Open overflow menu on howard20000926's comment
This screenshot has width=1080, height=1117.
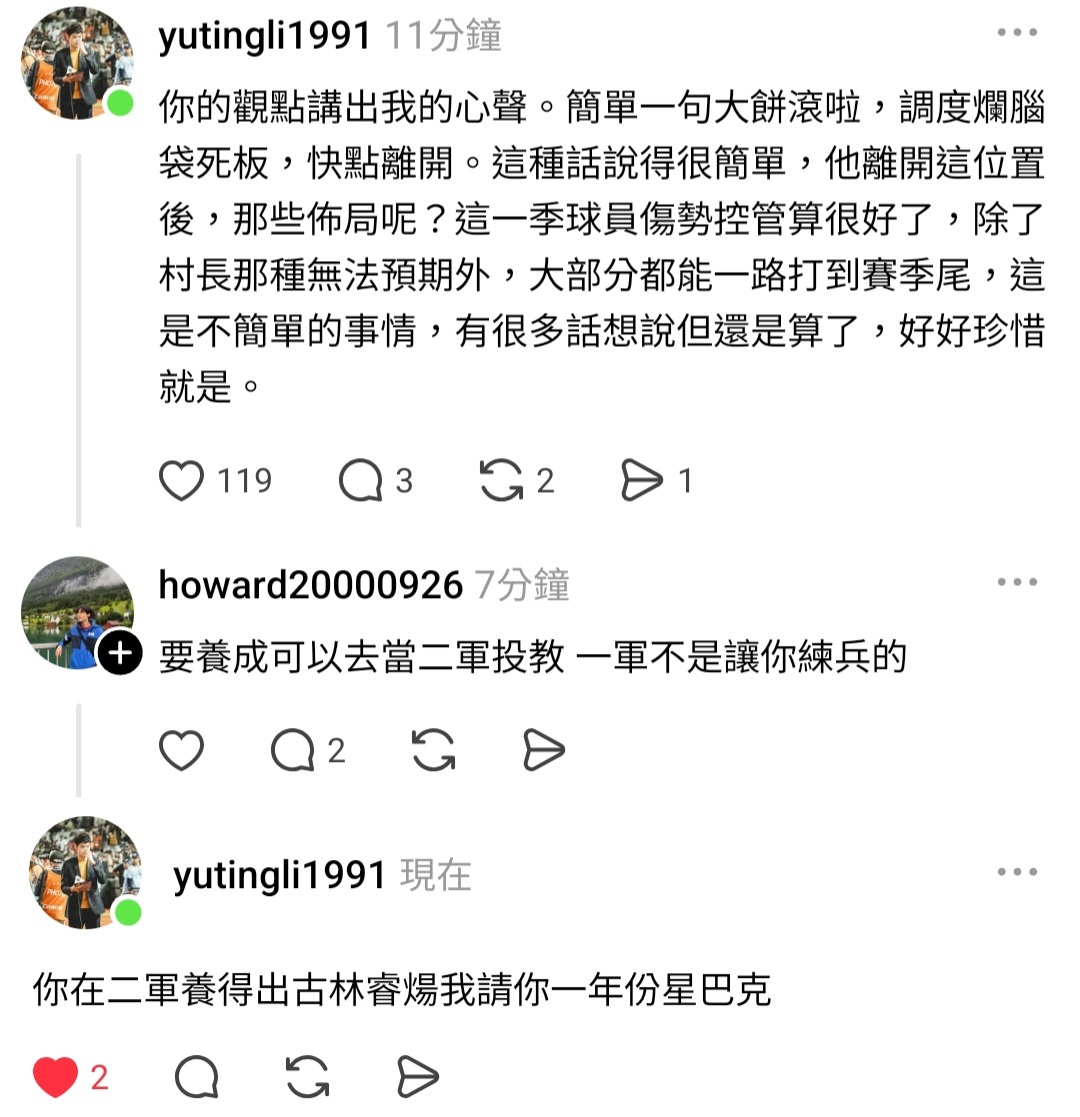click(1017, 582)
